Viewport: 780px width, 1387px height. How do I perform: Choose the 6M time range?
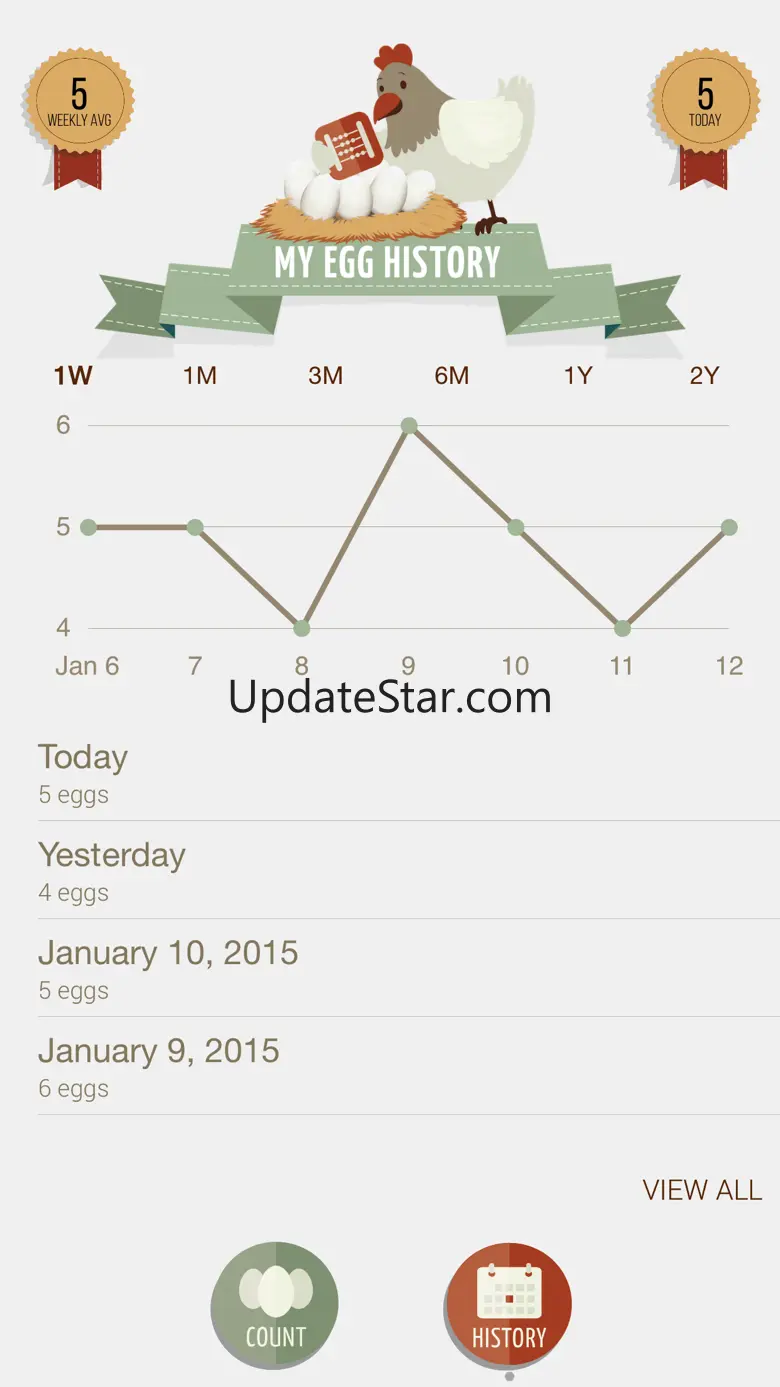coord(452,376)
